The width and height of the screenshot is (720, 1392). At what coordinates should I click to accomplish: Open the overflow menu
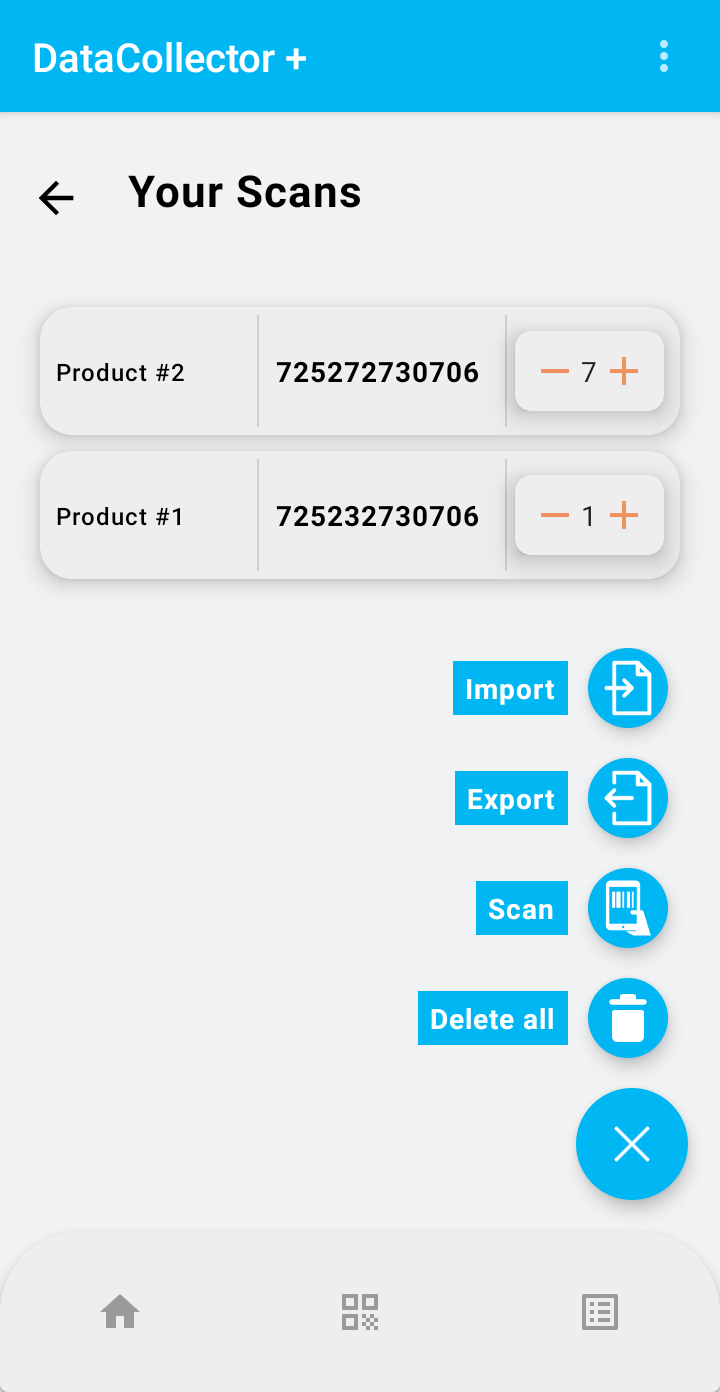pos(664,57)
